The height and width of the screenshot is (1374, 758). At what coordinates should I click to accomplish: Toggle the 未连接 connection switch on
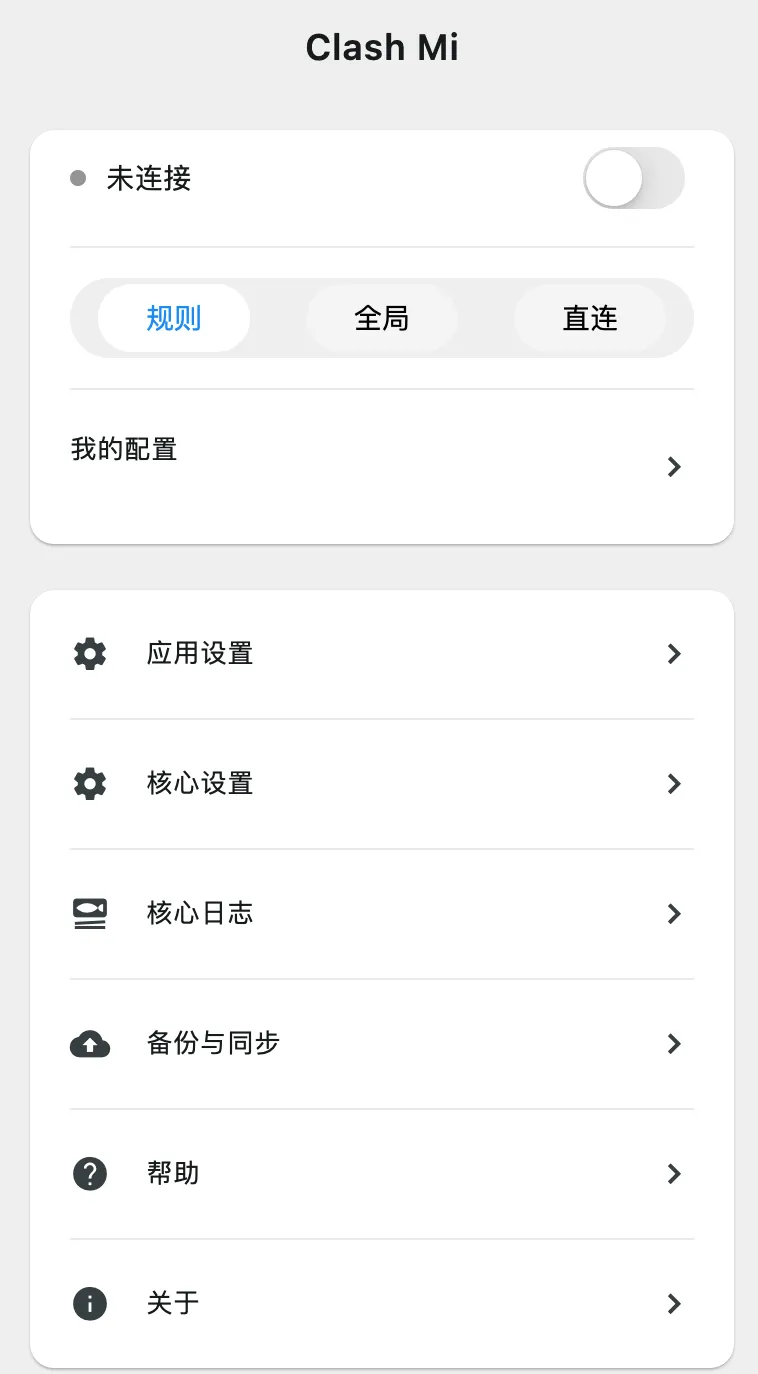click(x=633, y=179)
